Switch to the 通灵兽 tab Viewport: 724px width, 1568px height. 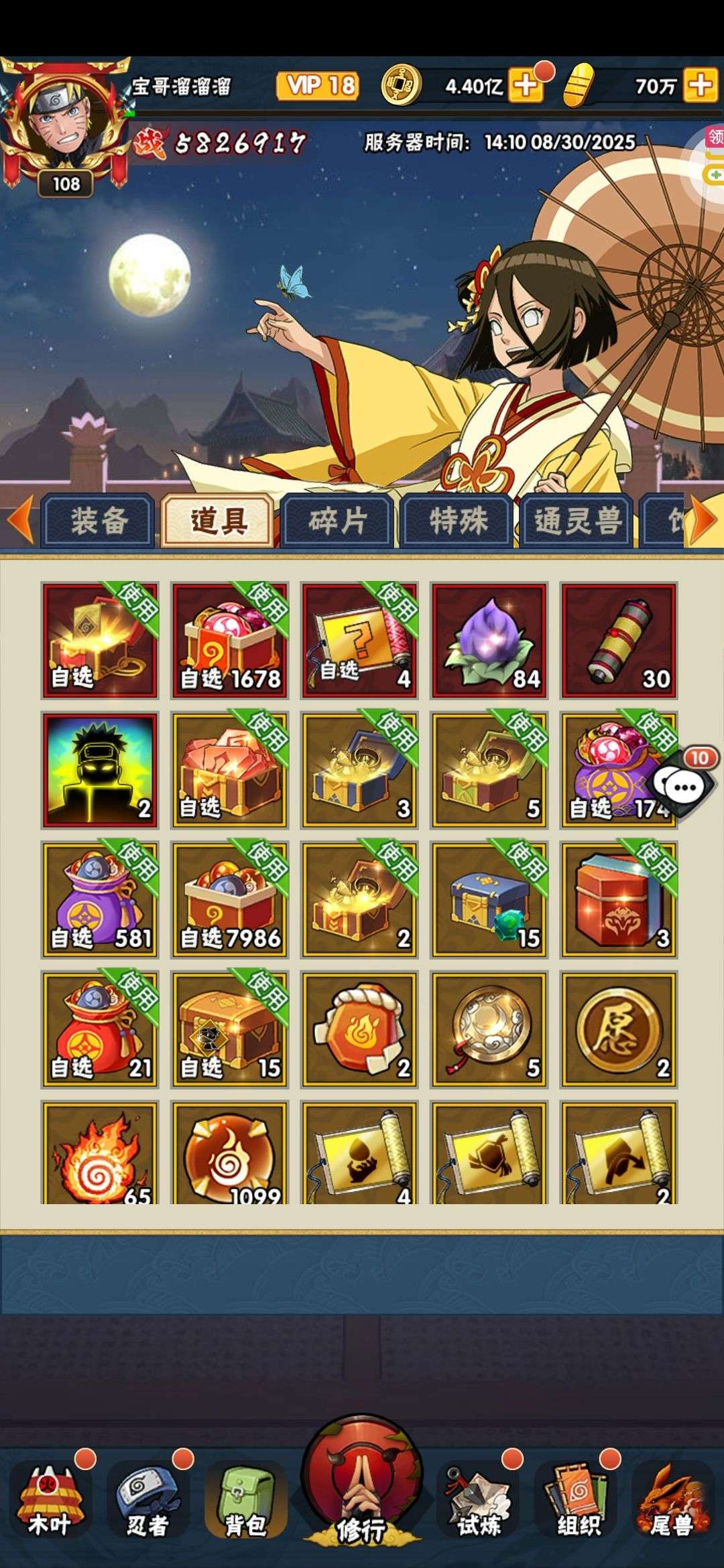tap(577, 521)
